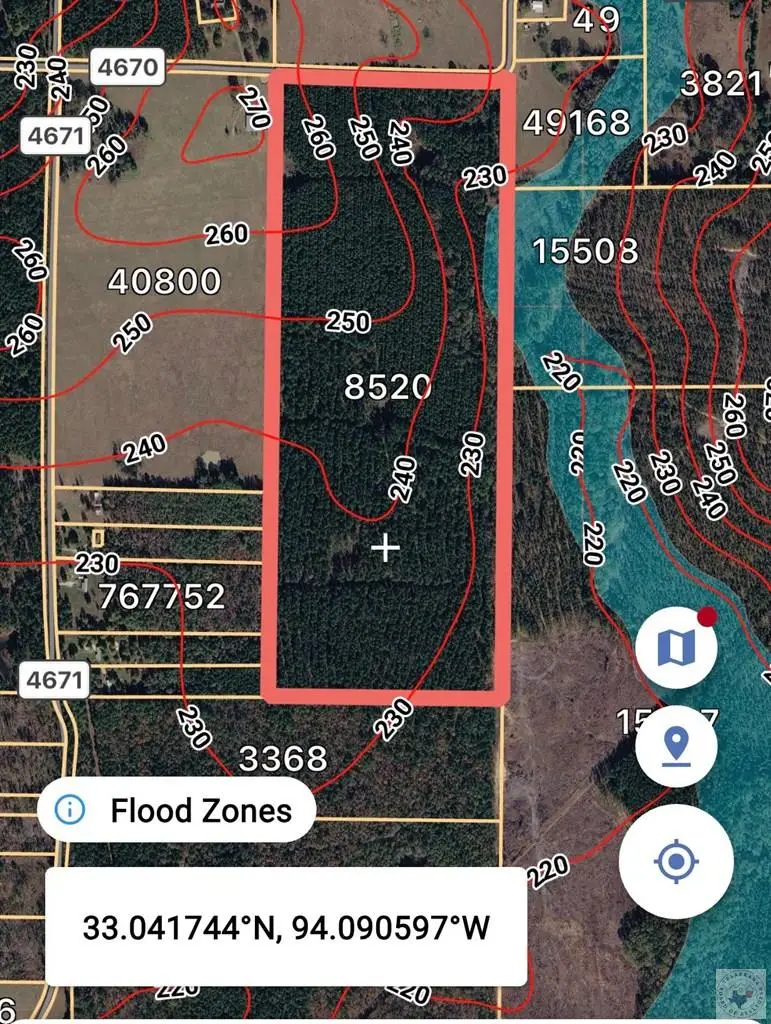
Task: Open the Flood Zones info chip
Action: click(176, 809)
